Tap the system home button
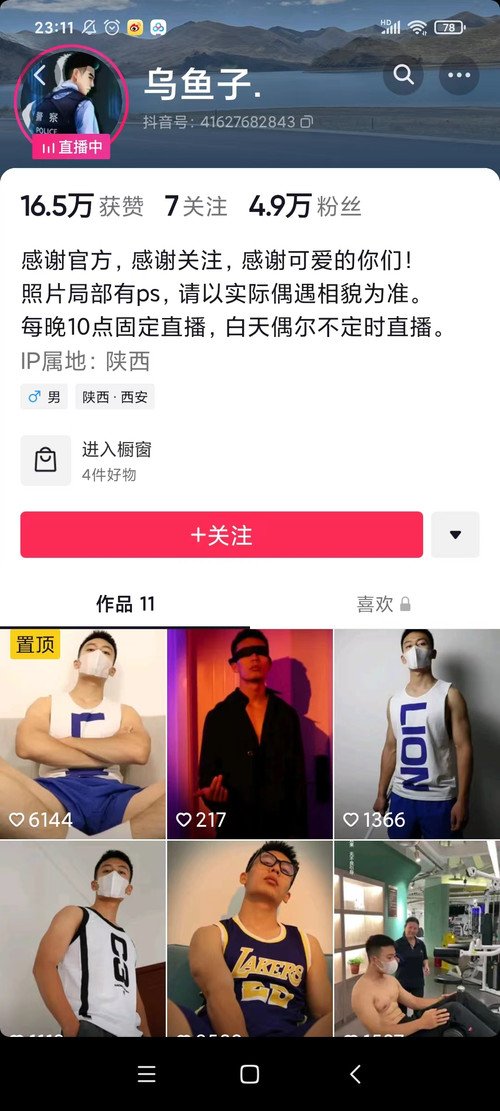Screen dimensions: 500x1111 249,1074
